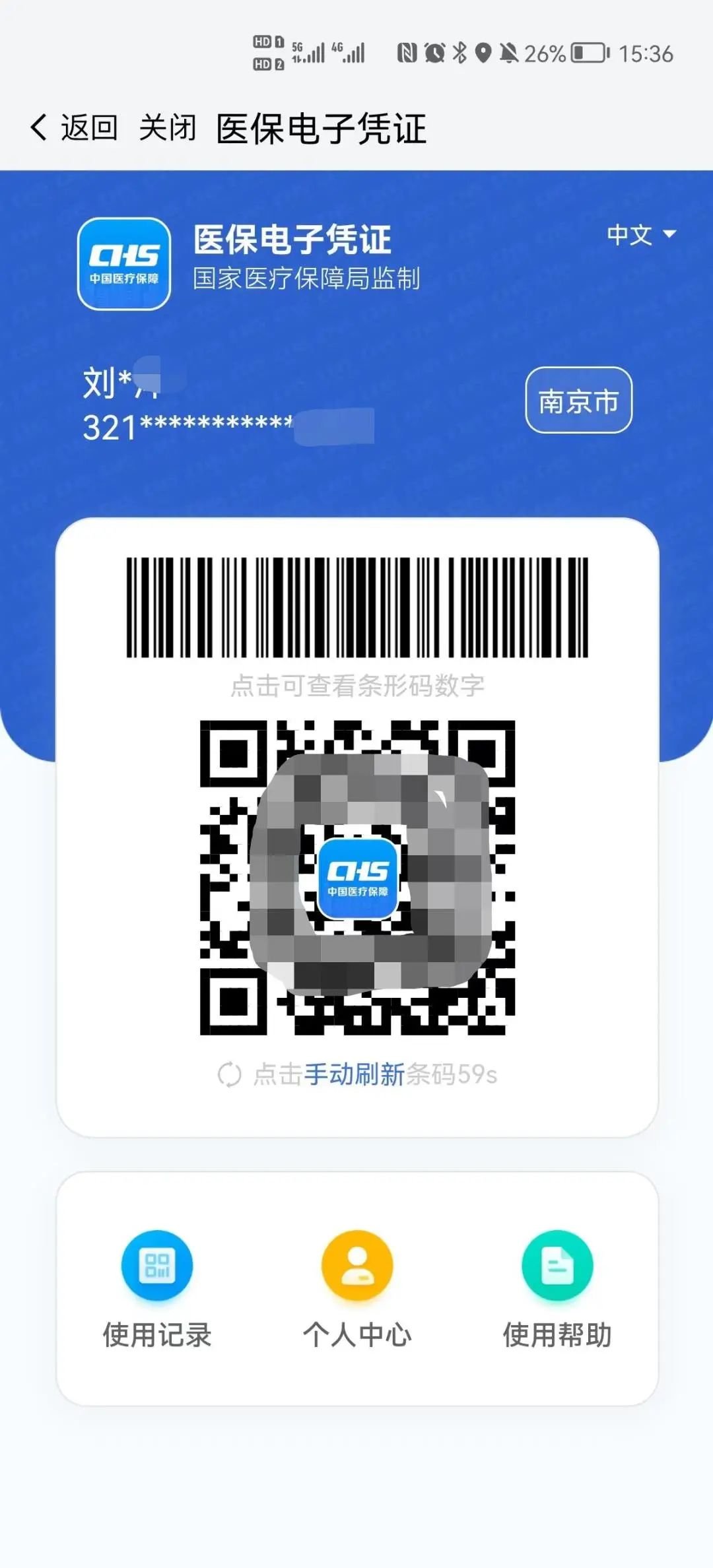Go back using the 返回 arrow
This screenshot has height=1568, width=713.
(73, 127)
